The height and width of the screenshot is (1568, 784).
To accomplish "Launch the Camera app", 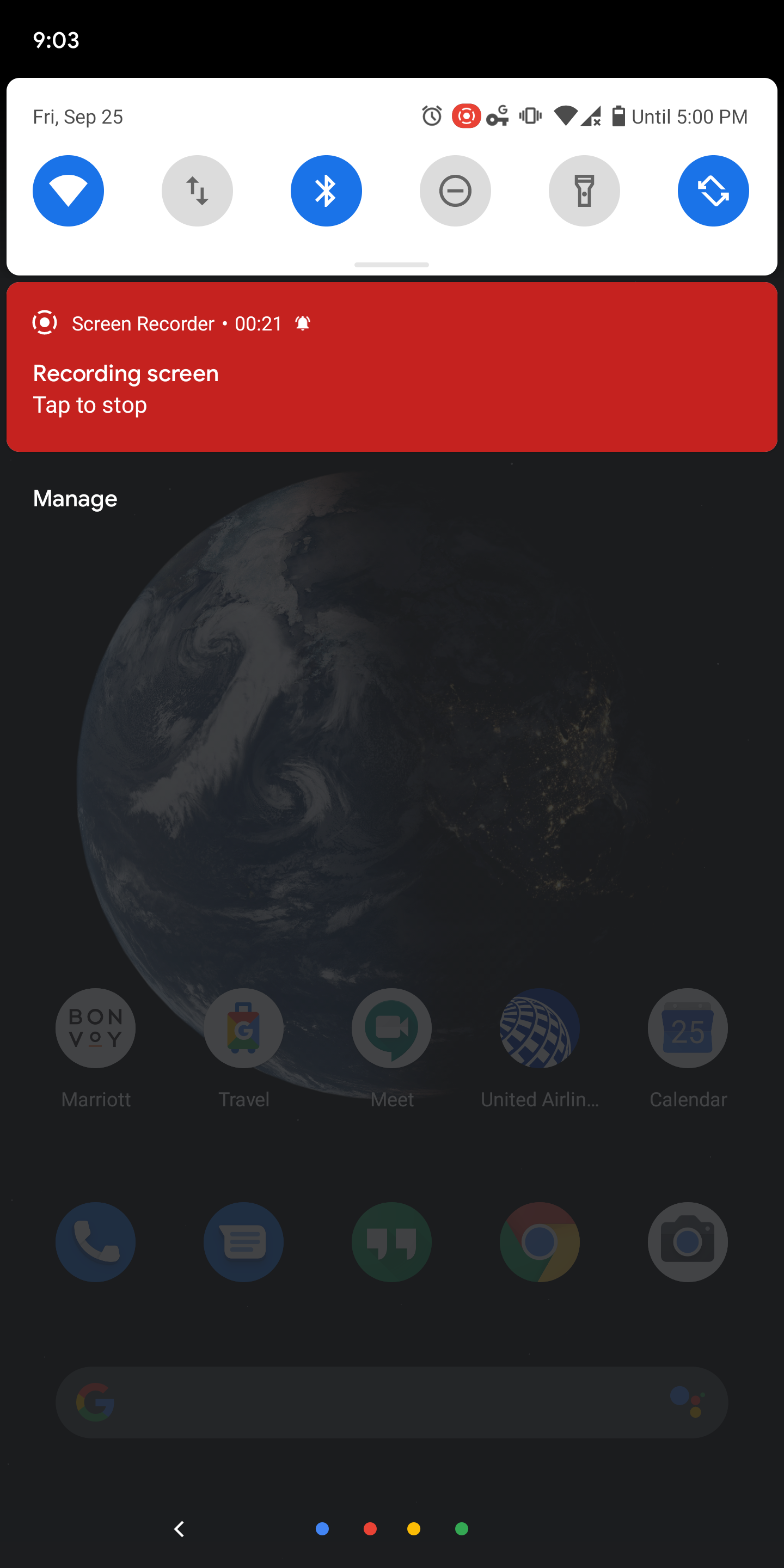I will click(x=687, y=1242).
